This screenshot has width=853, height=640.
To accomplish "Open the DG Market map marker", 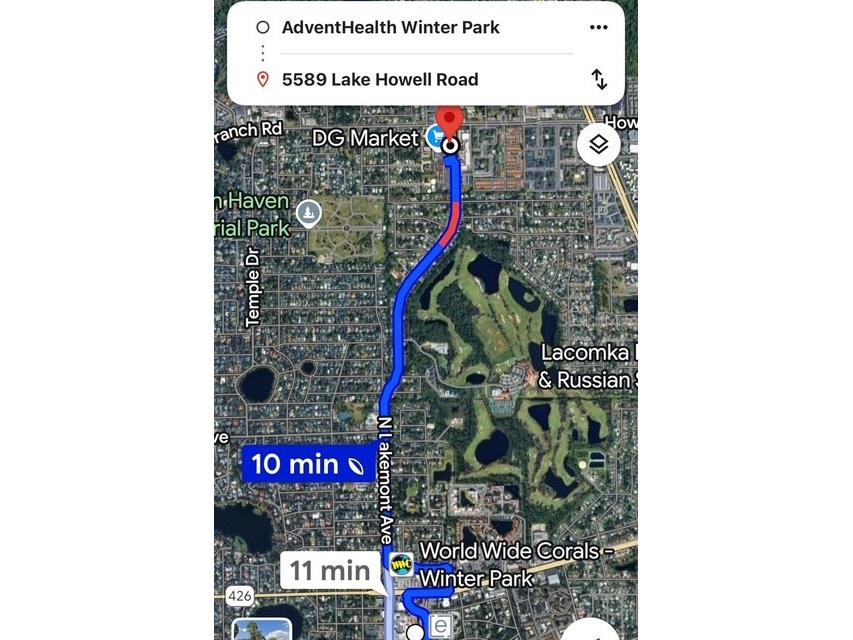I will (436, 136).
